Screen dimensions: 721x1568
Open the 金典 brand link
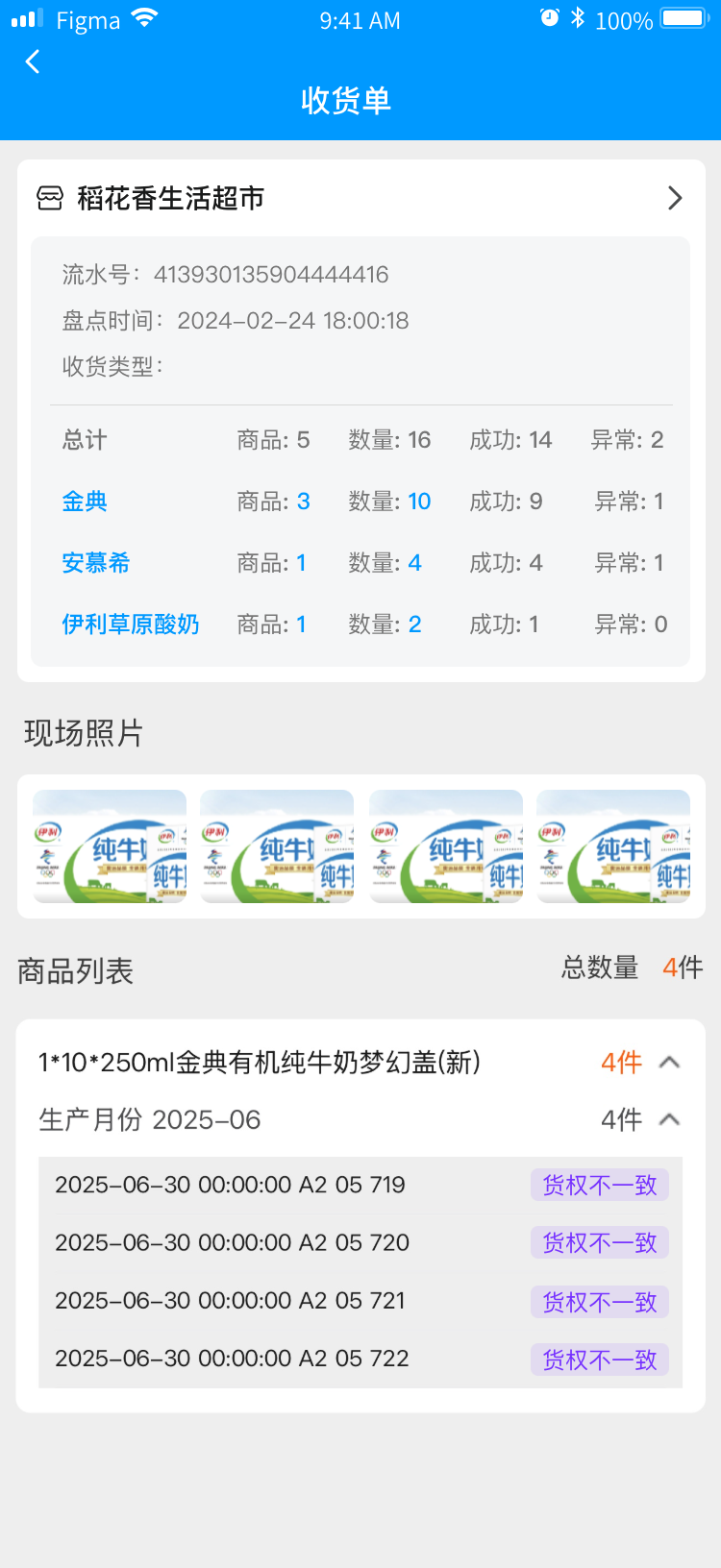tap(85, 502)
